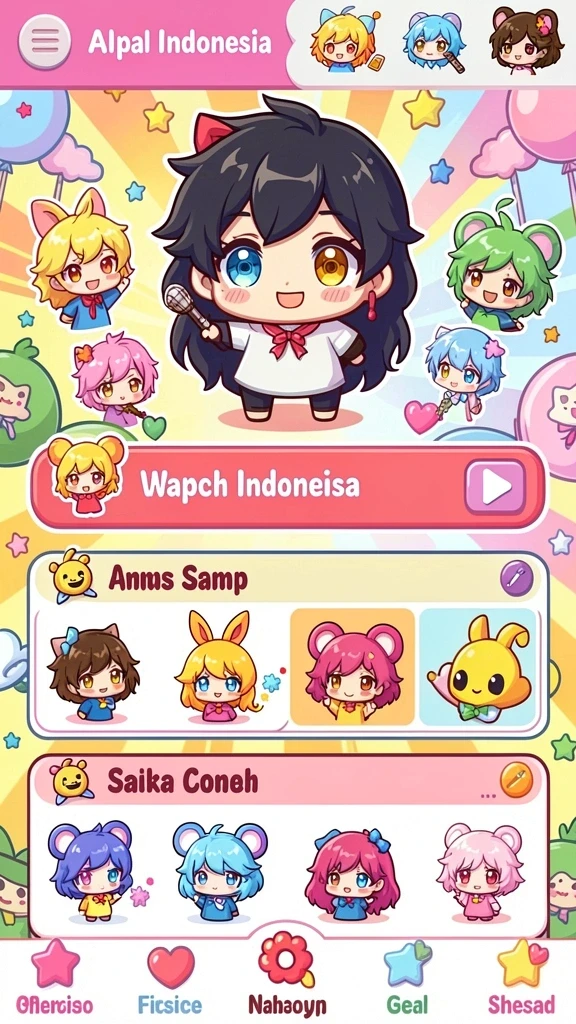Open the hamburger menu

point(44,42)
